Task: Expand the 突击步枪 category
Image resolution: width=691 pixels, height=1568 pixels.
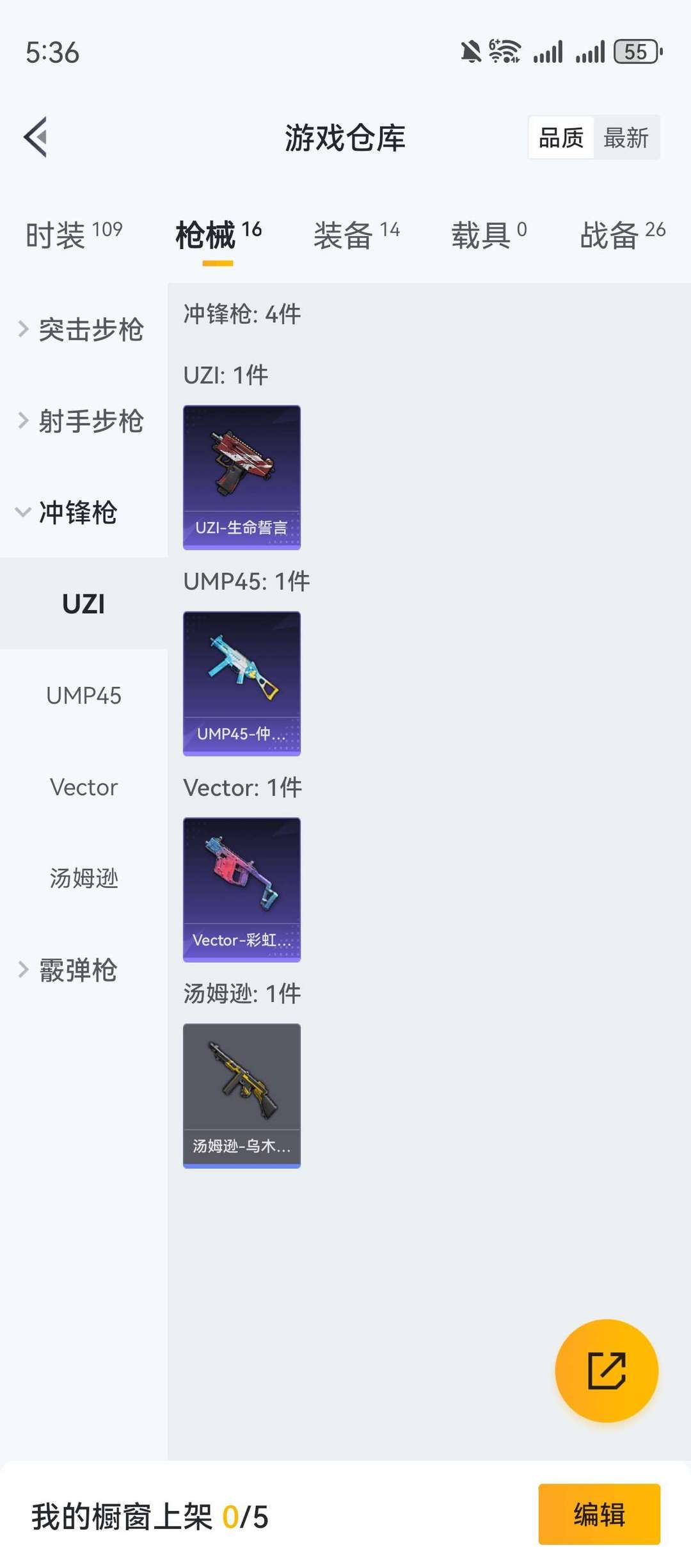Action: click(x=83, y=330)
